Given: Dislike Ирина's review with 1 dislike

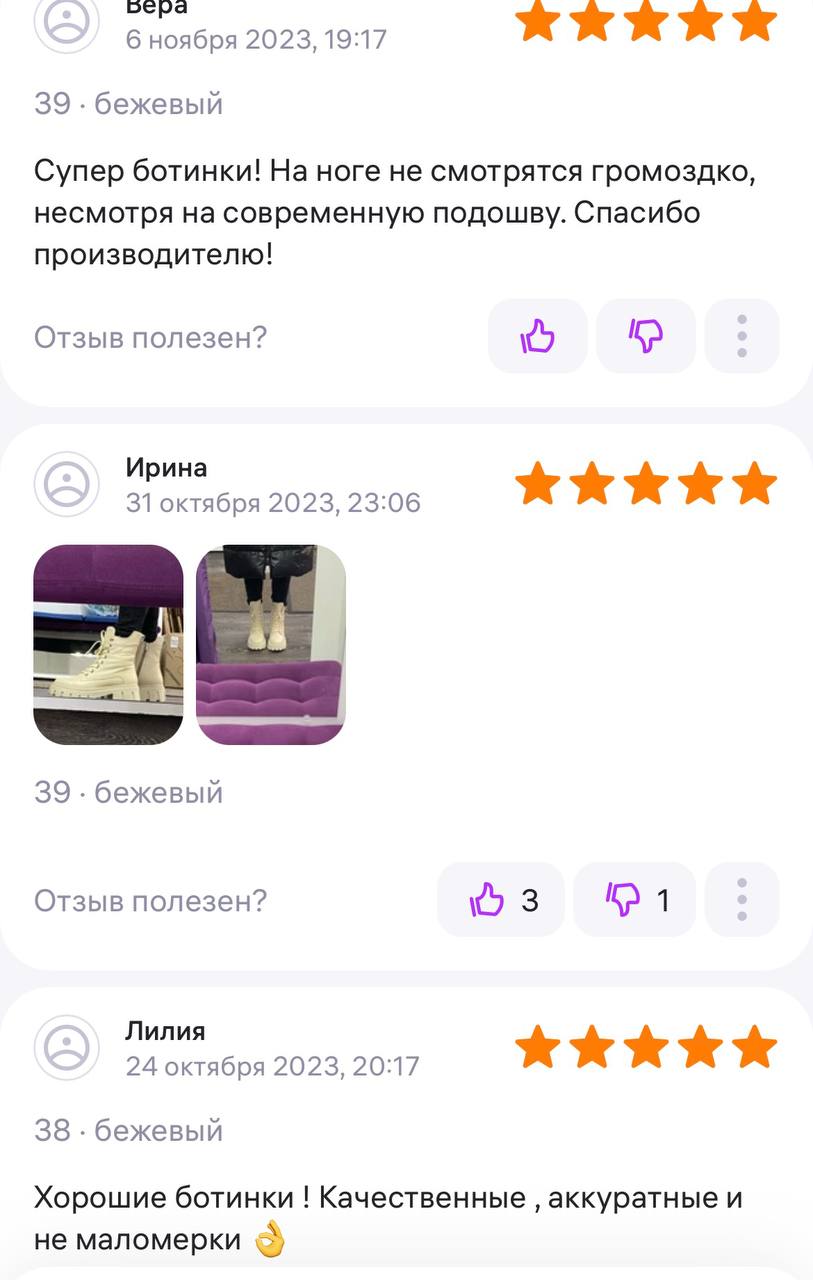Looking at the screenshot, I should click(635, 900).
